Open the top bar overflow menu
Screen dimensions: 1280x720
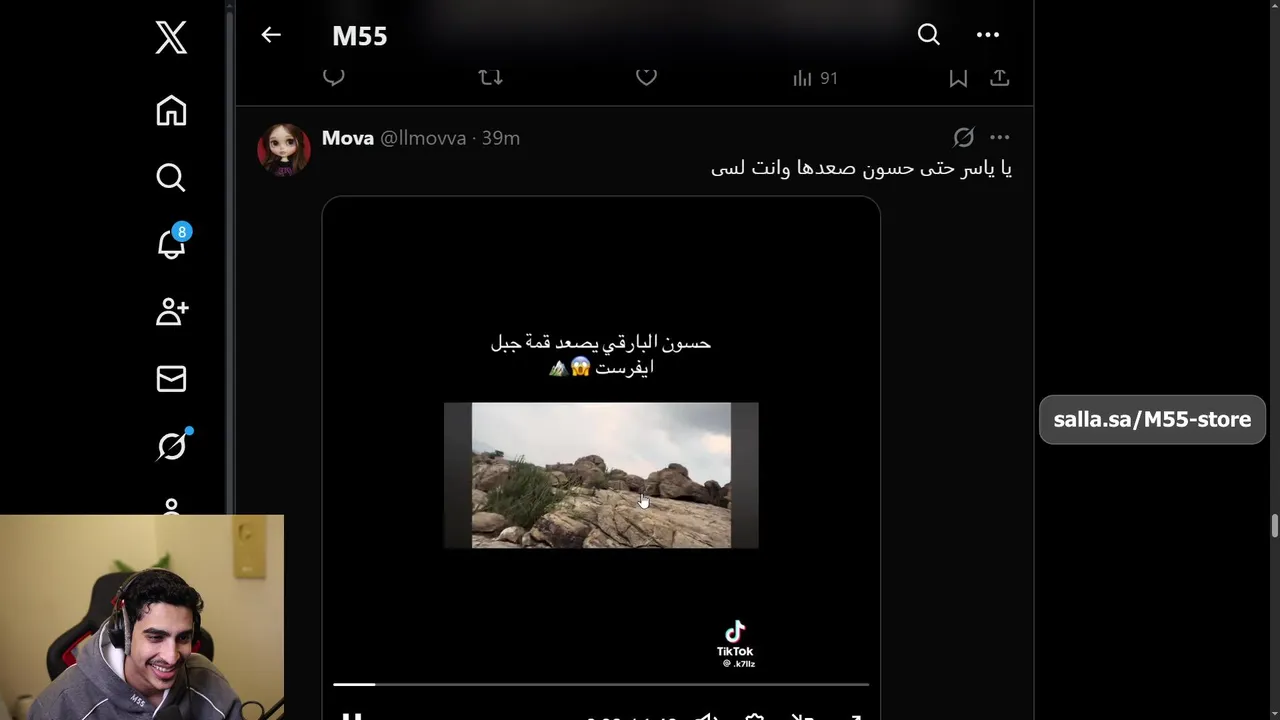(x=987, y=35)
